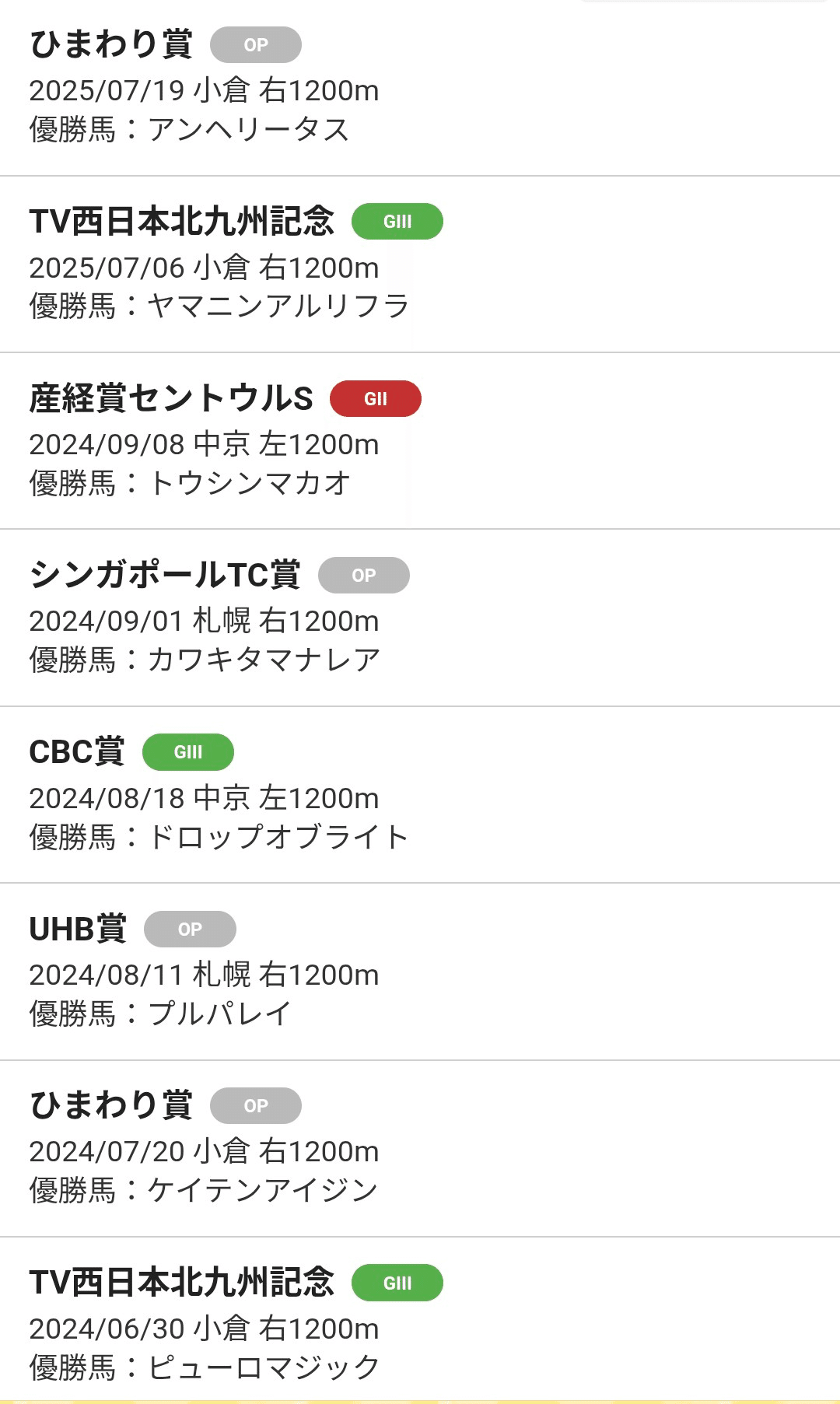Click the OP badge beside UHB賞

coord(189,929)
